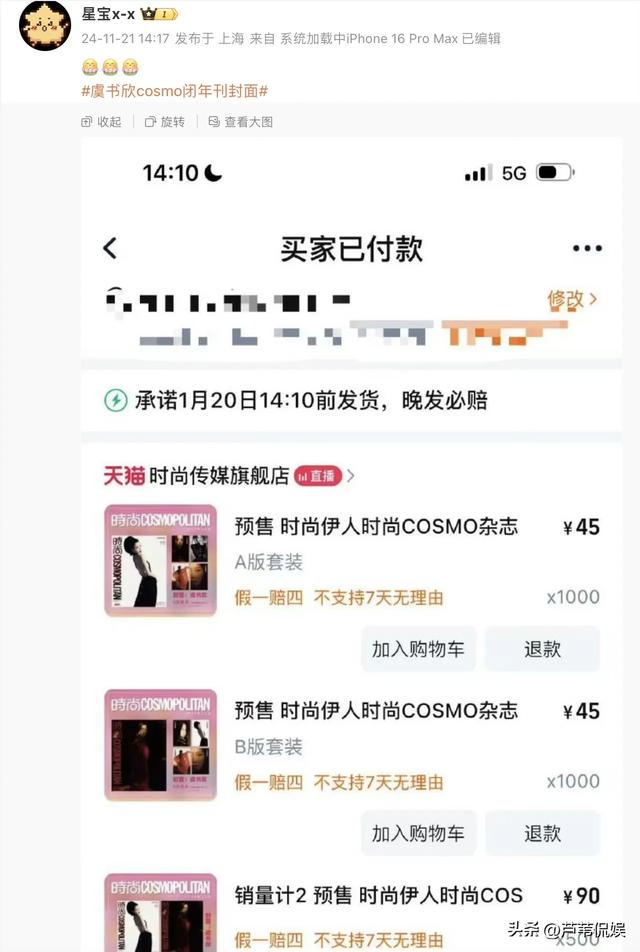The width and height of the screenshot is (640, 952).
Task: Rotate the image with 旋转
Action: tap(165, 122)
